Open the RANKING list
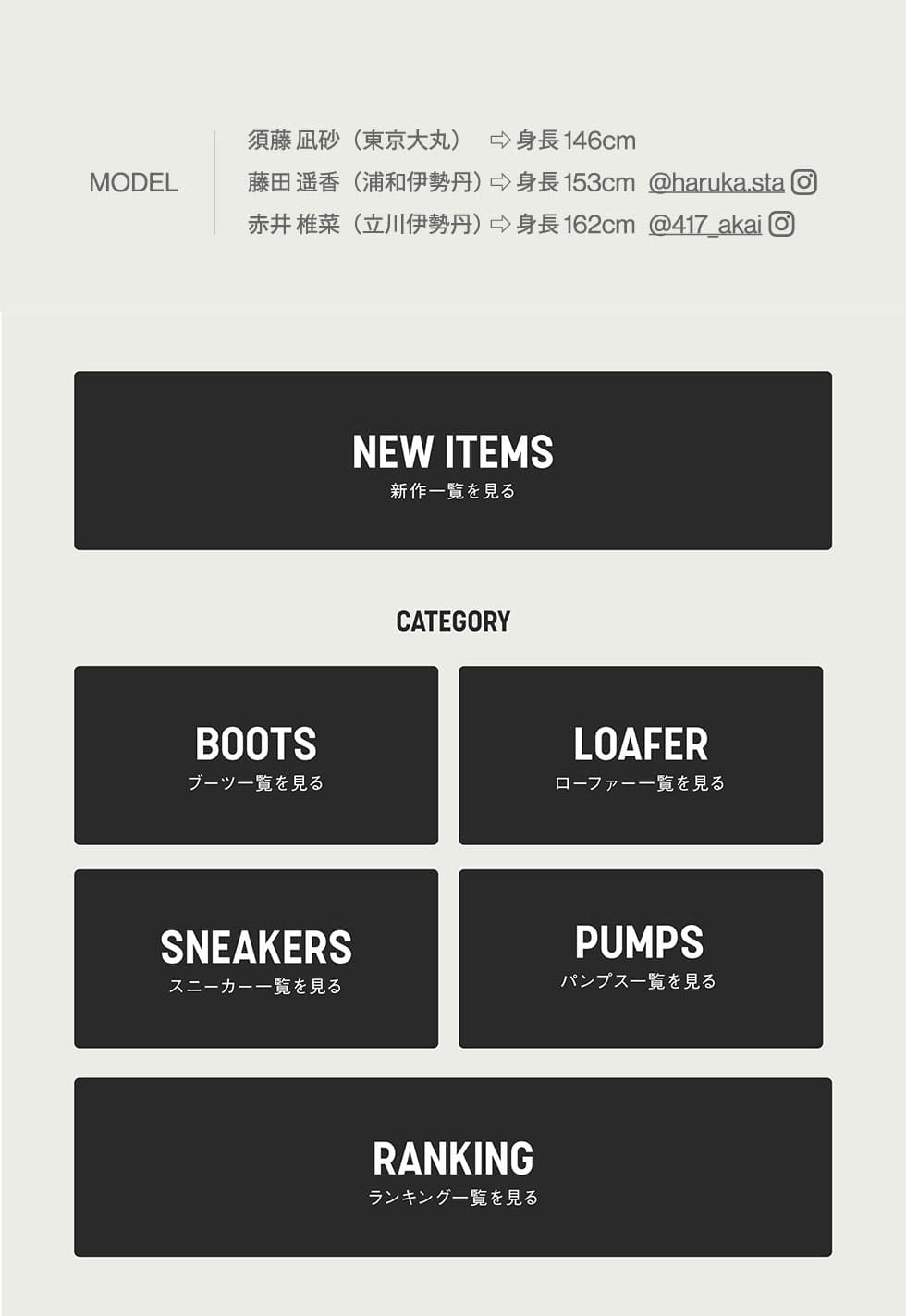The image size is (906, 1316). click(x=453, y=1166)
